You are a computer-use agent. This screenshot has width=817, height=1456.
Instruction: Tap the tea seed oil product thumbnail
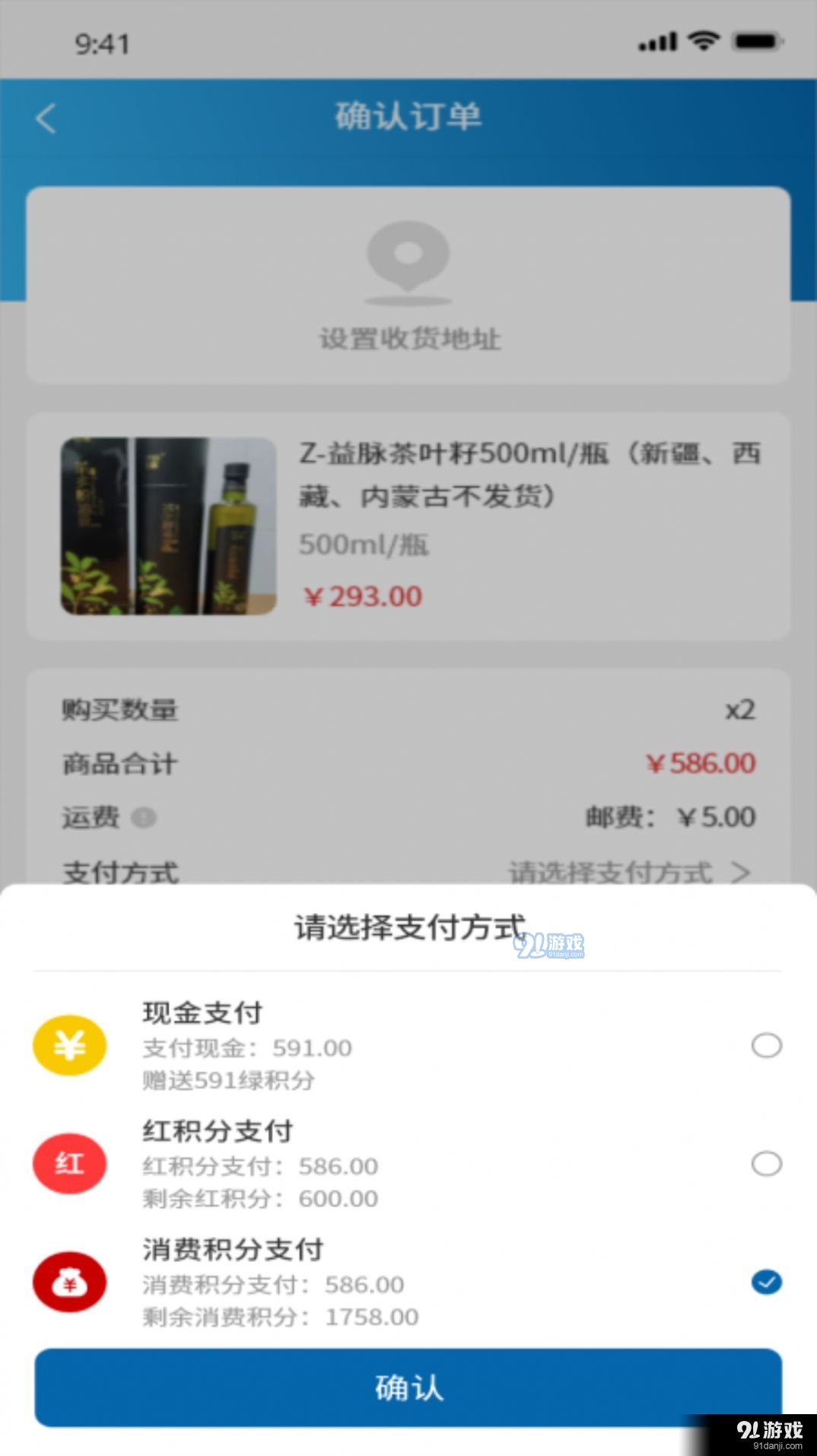tap(166, 525)
